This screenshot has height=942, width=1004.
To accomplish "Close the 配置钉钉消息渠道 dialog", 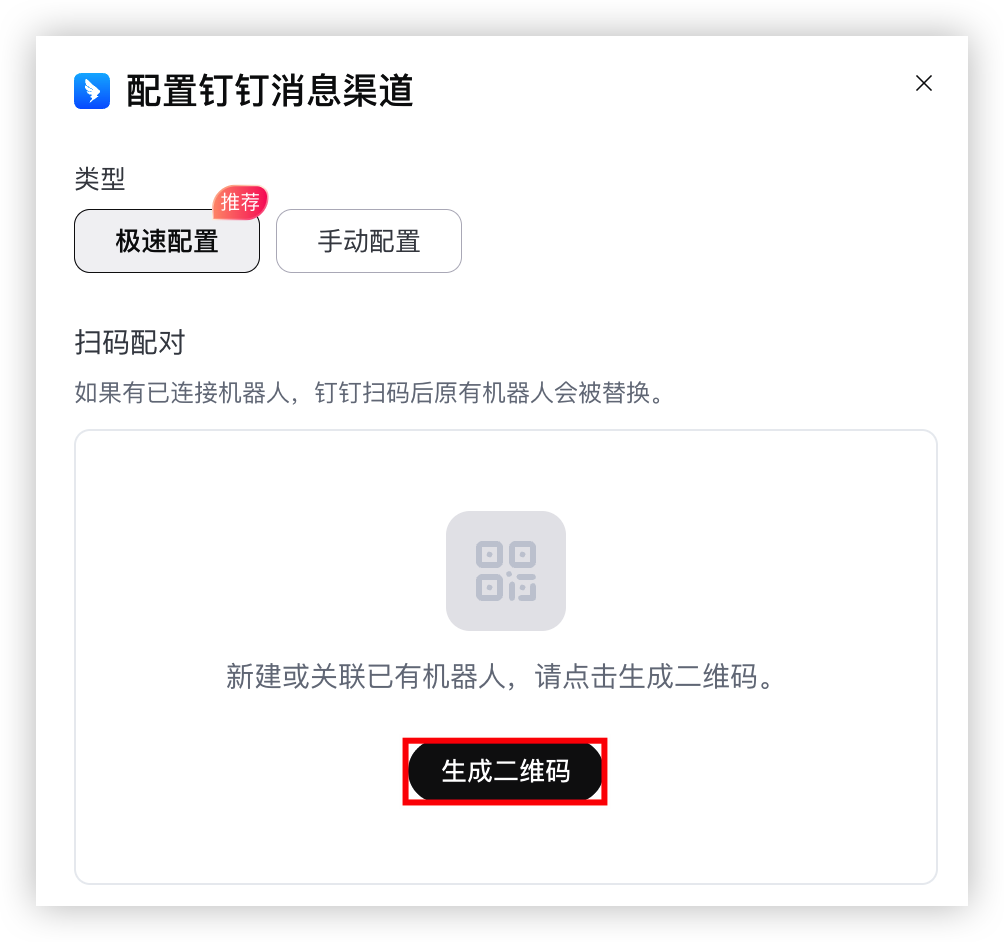I will pyautogui.click(x=923, y=83).
